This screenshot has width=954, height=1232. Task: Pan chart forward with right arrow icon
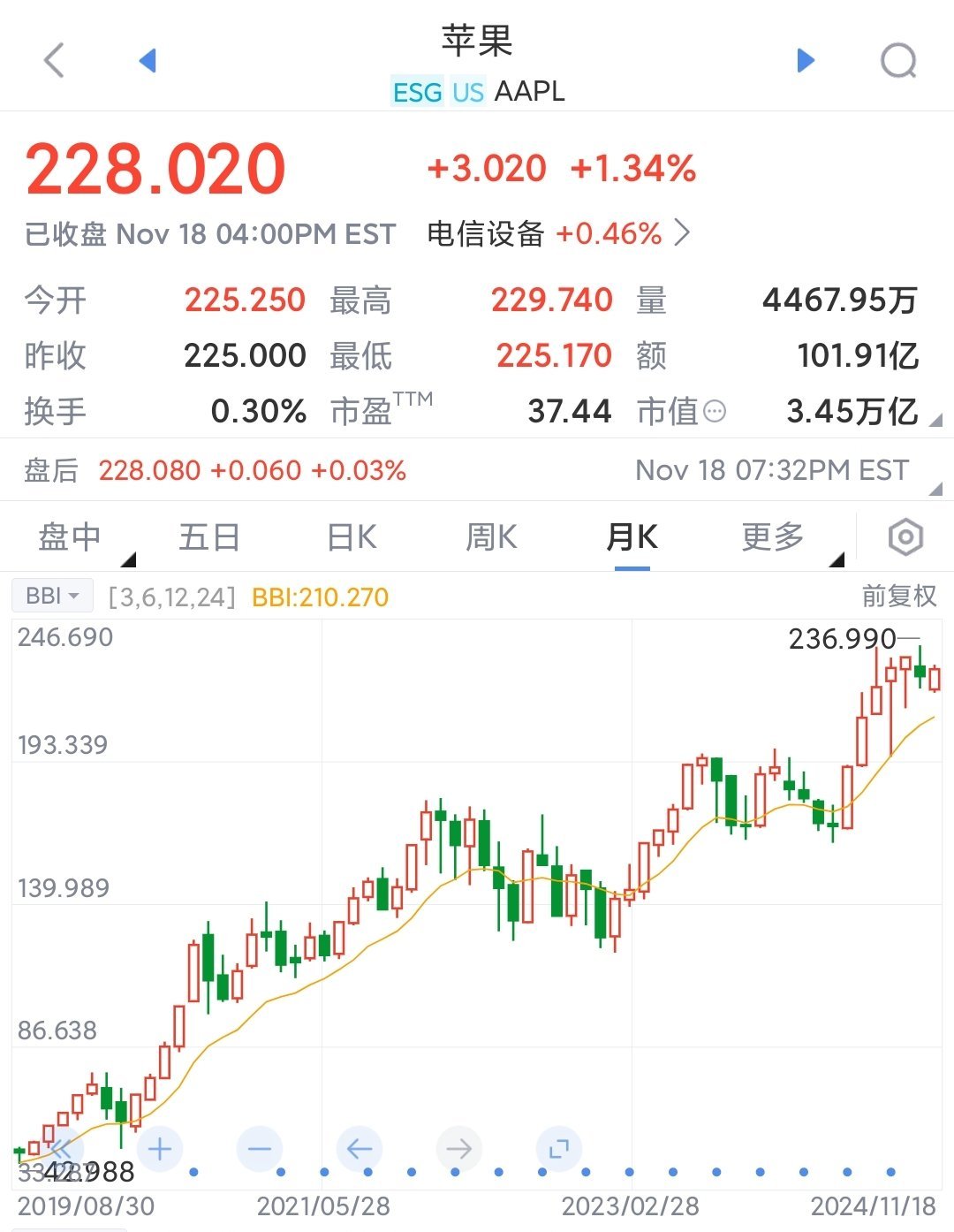coord(458,1149)
